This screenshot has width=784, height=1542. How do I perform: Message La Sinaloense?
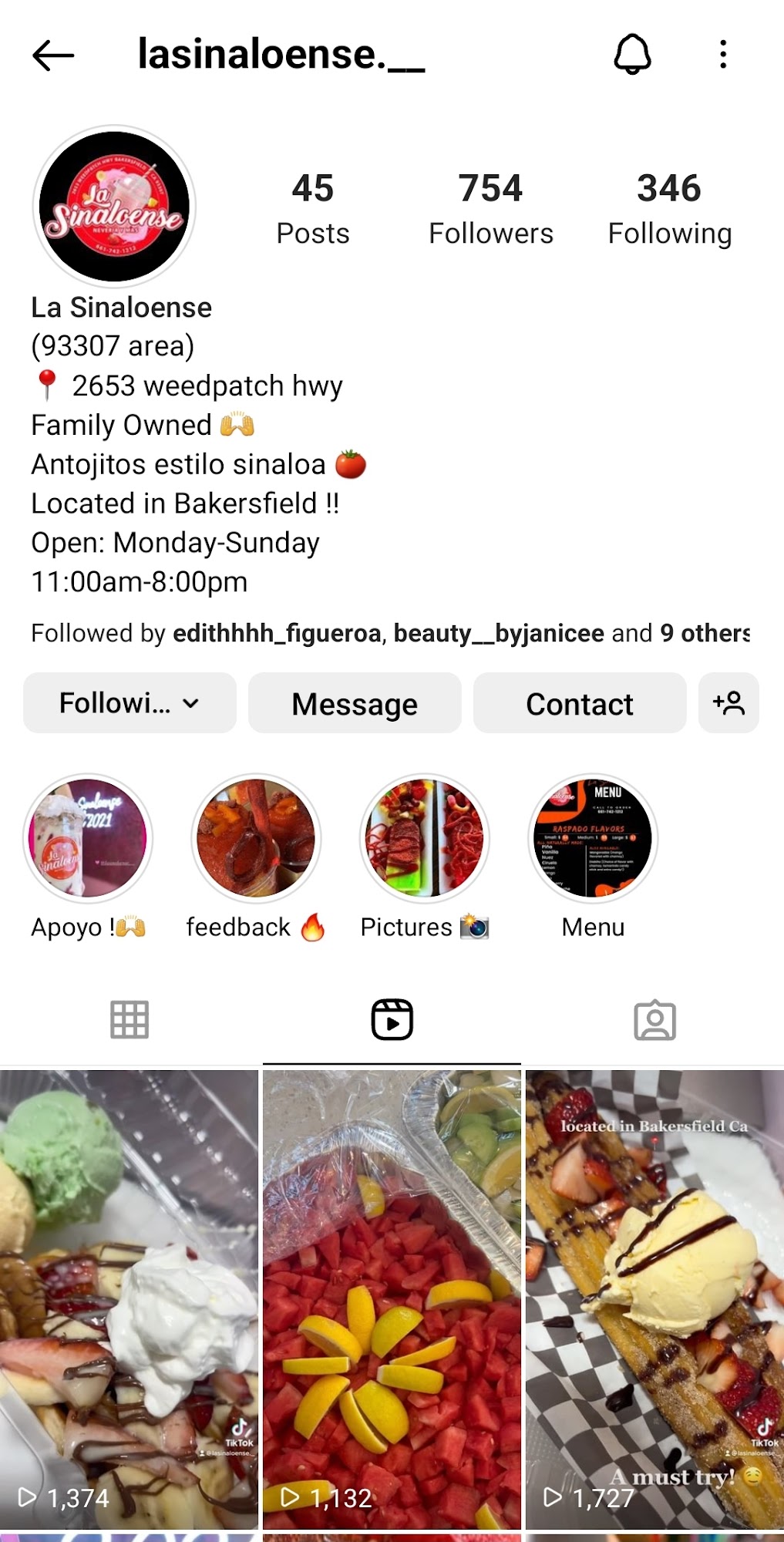pos(355,703)
